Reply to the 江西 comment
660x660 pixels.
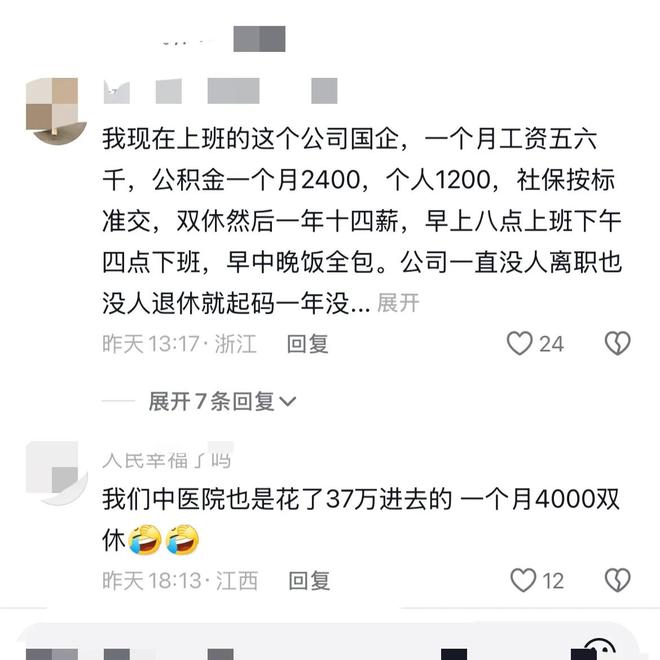pos(310,580)
